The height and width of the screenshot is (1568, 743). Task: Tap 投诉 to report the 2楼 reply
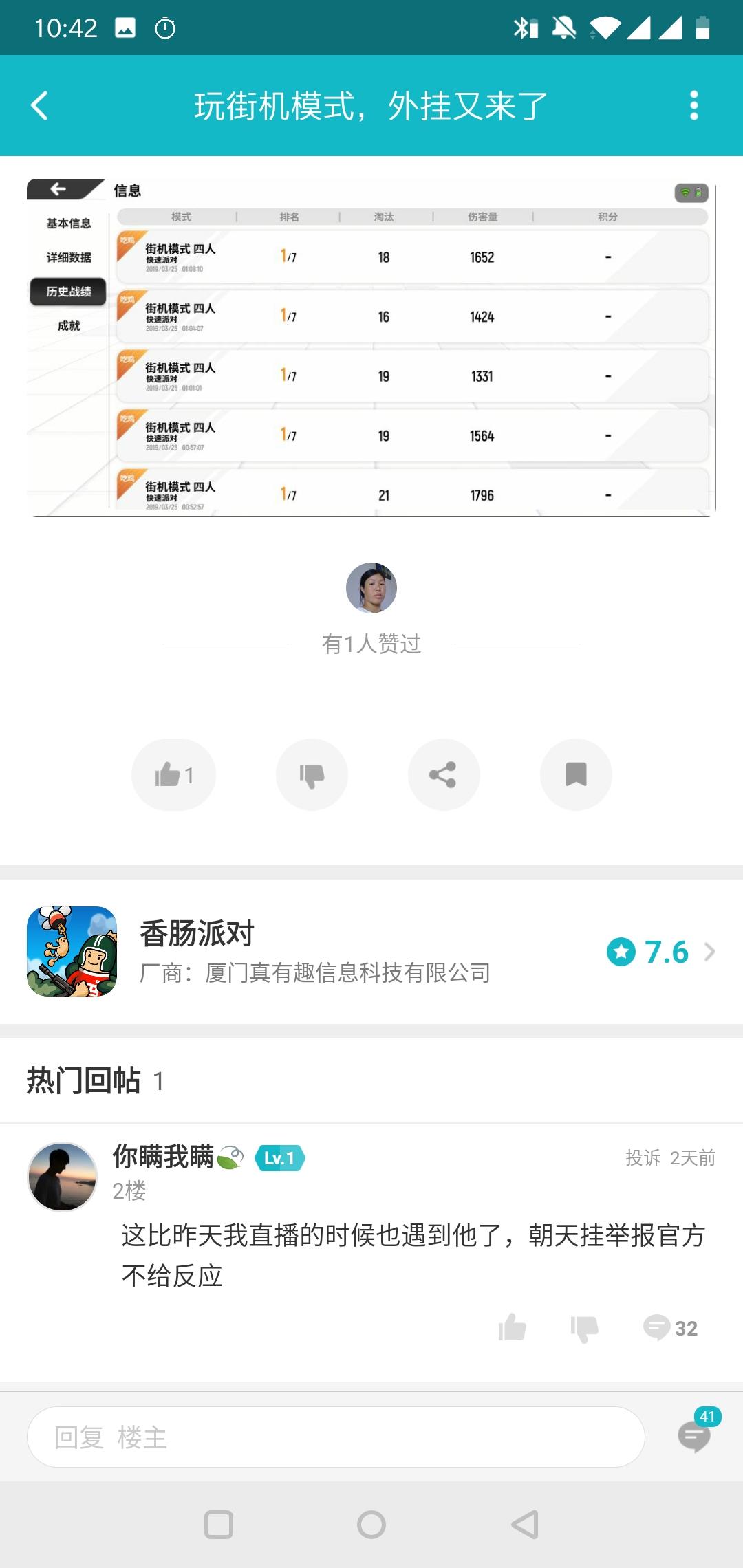pyautogui.click(x=643, y=1158)
